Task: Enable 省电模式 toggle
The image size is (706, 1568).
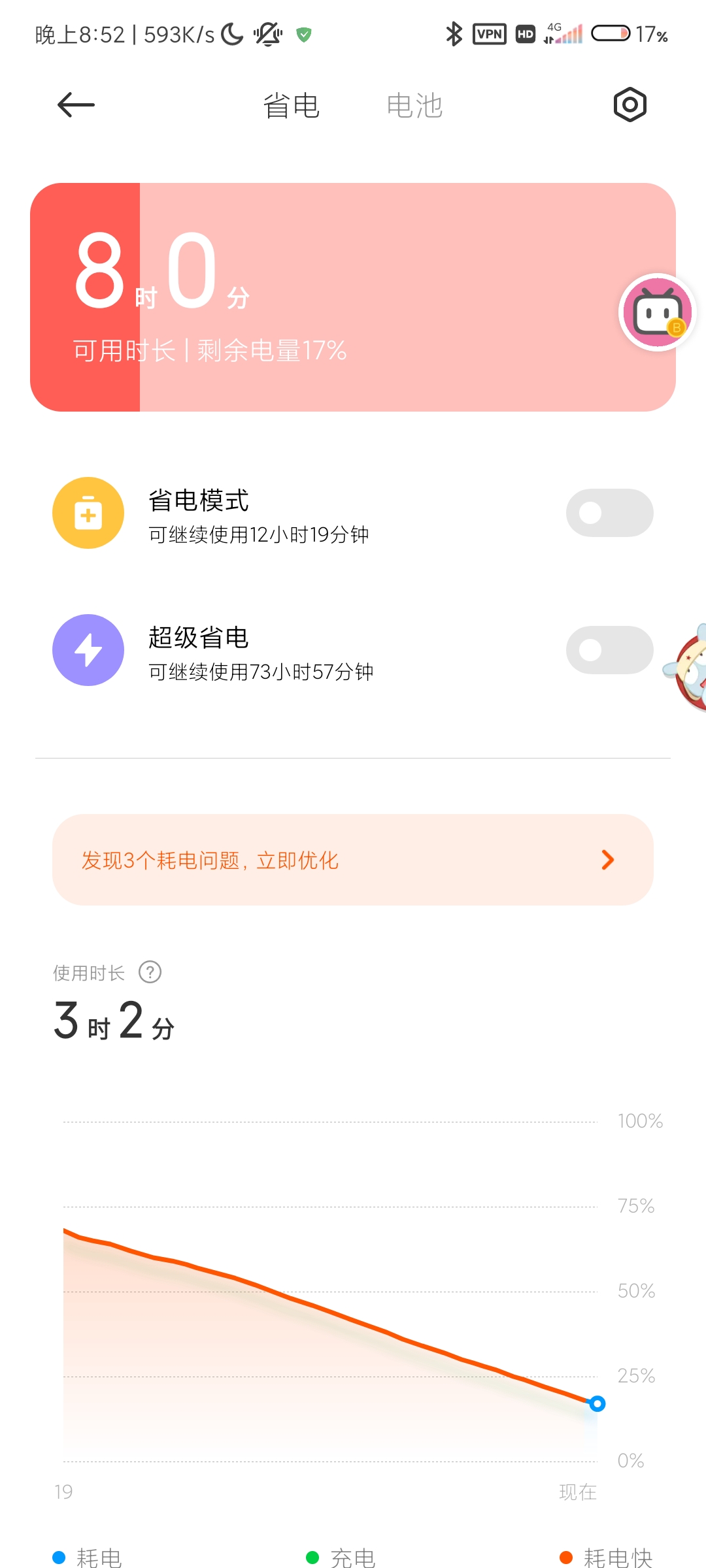Action: click(609, 513)
